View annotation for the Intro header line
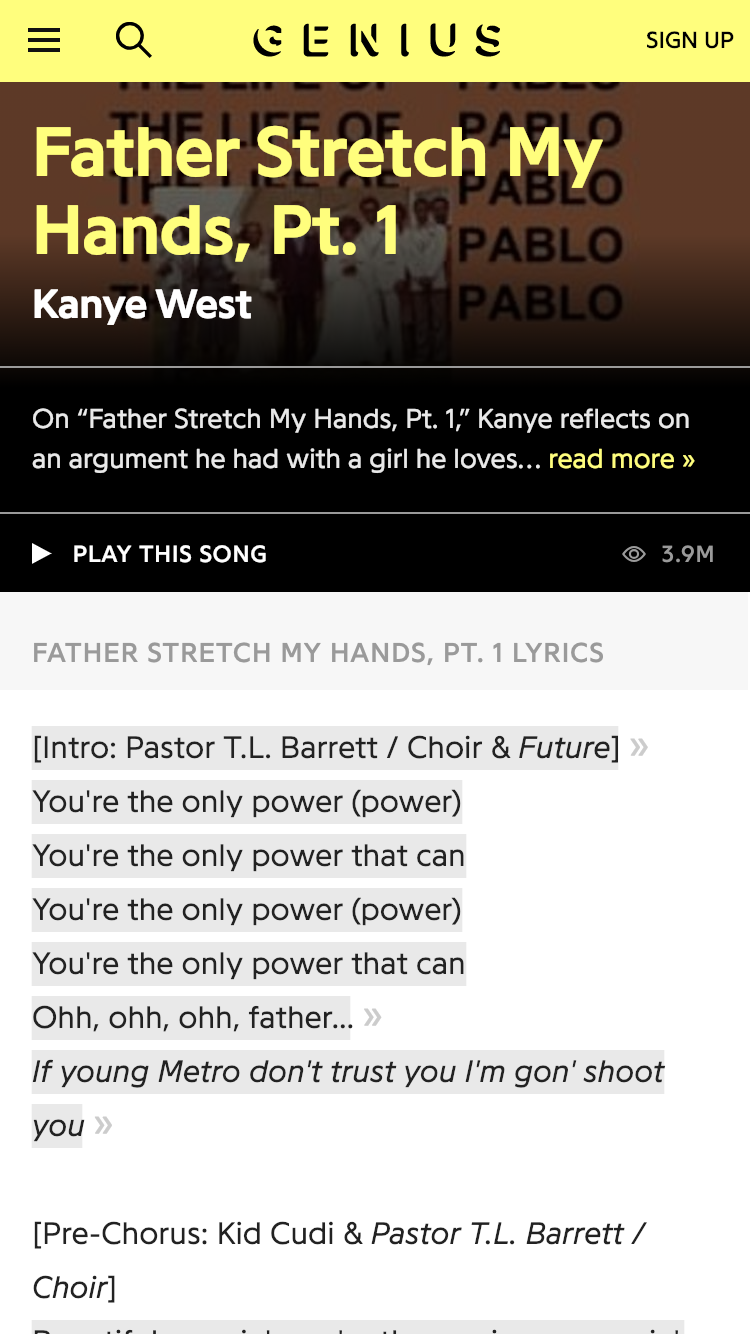The image size is (750, 1334). pos(325,748)
